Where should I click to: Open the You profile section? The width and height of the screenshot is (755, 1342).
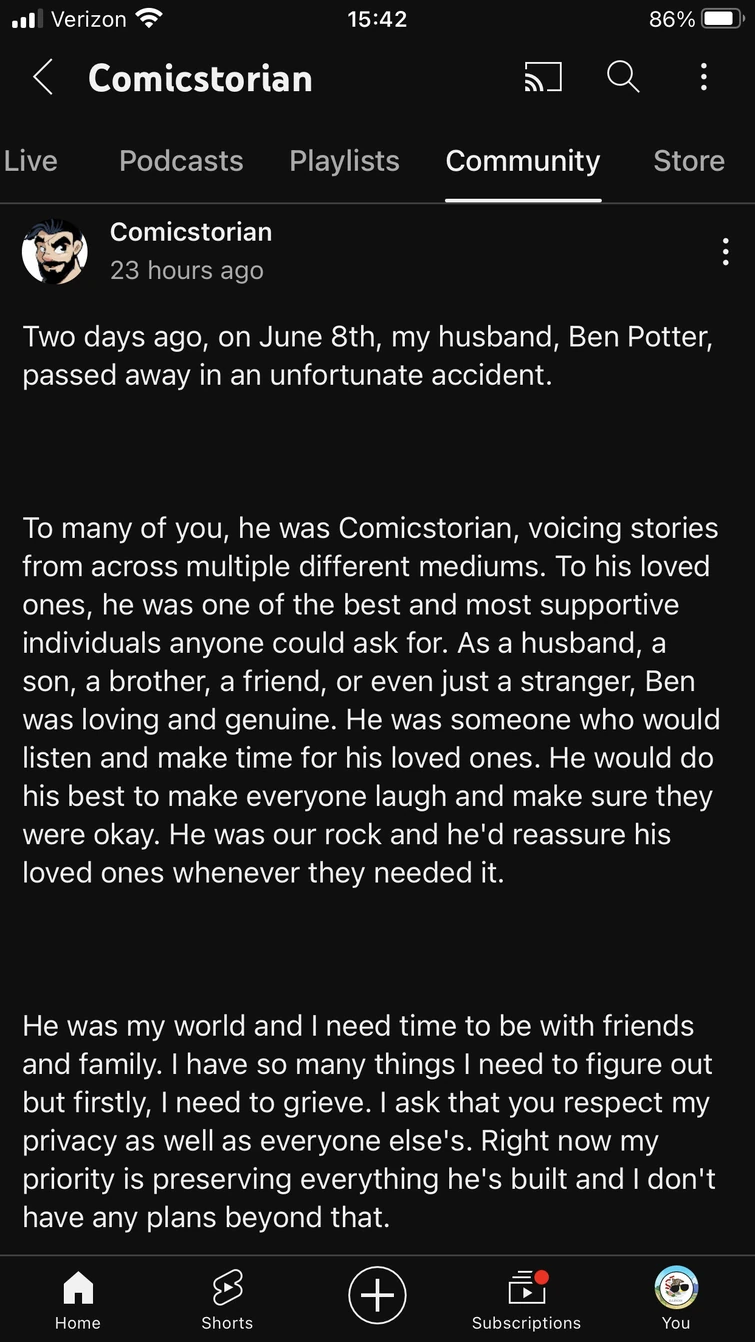[675, 1294]
